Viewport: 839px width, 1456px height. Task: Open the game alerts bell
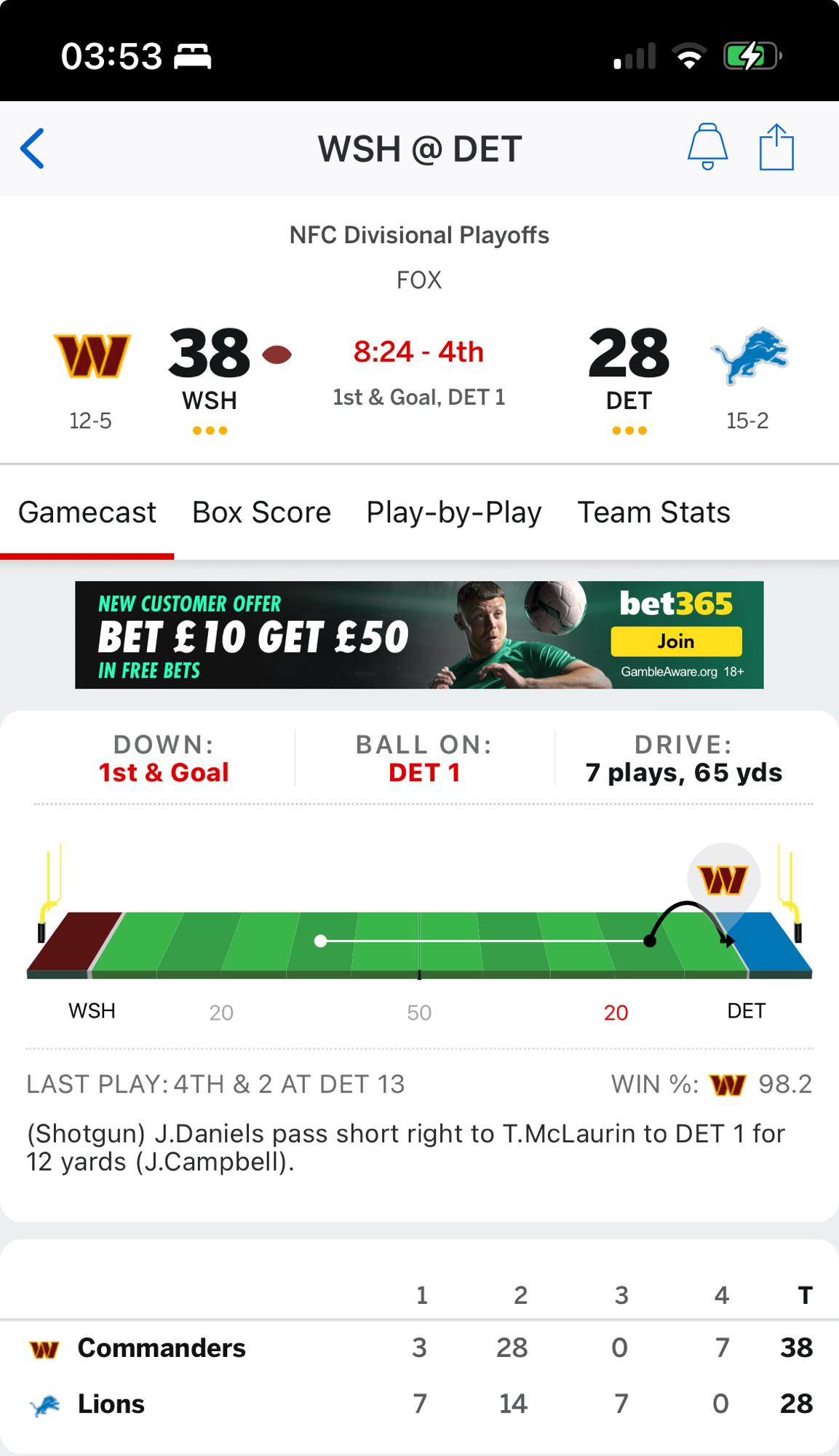(x=707, y=147)
